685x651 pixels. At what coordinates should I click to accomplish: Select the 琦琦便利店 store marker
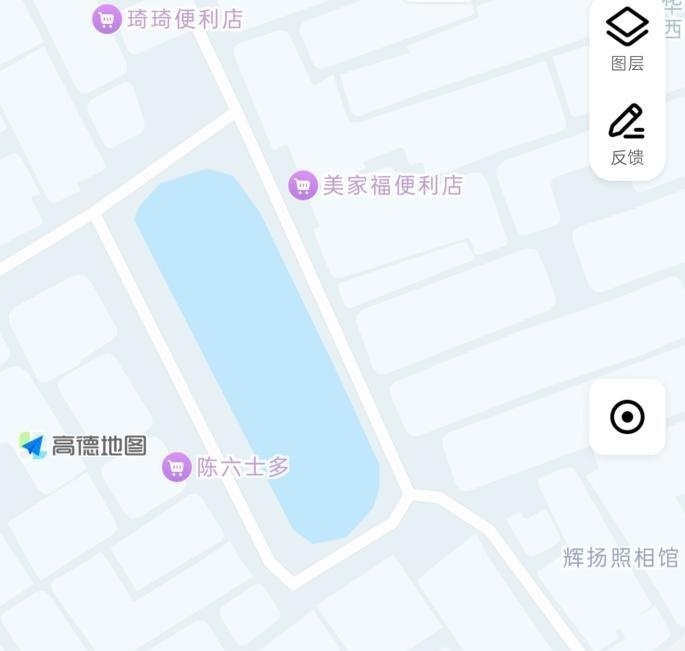click(x=107, y=19)
